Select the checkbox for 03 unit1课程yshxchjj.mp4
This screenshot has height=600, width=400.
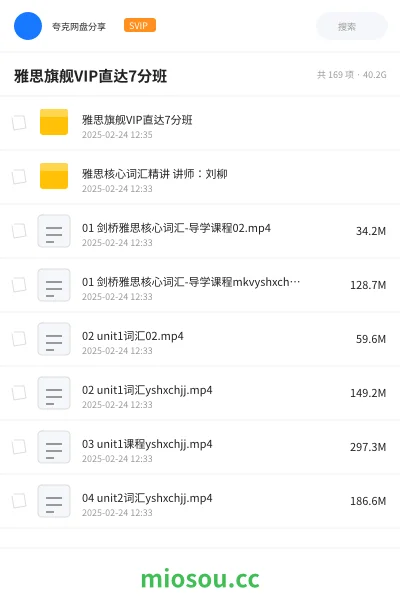coord(19,447)
